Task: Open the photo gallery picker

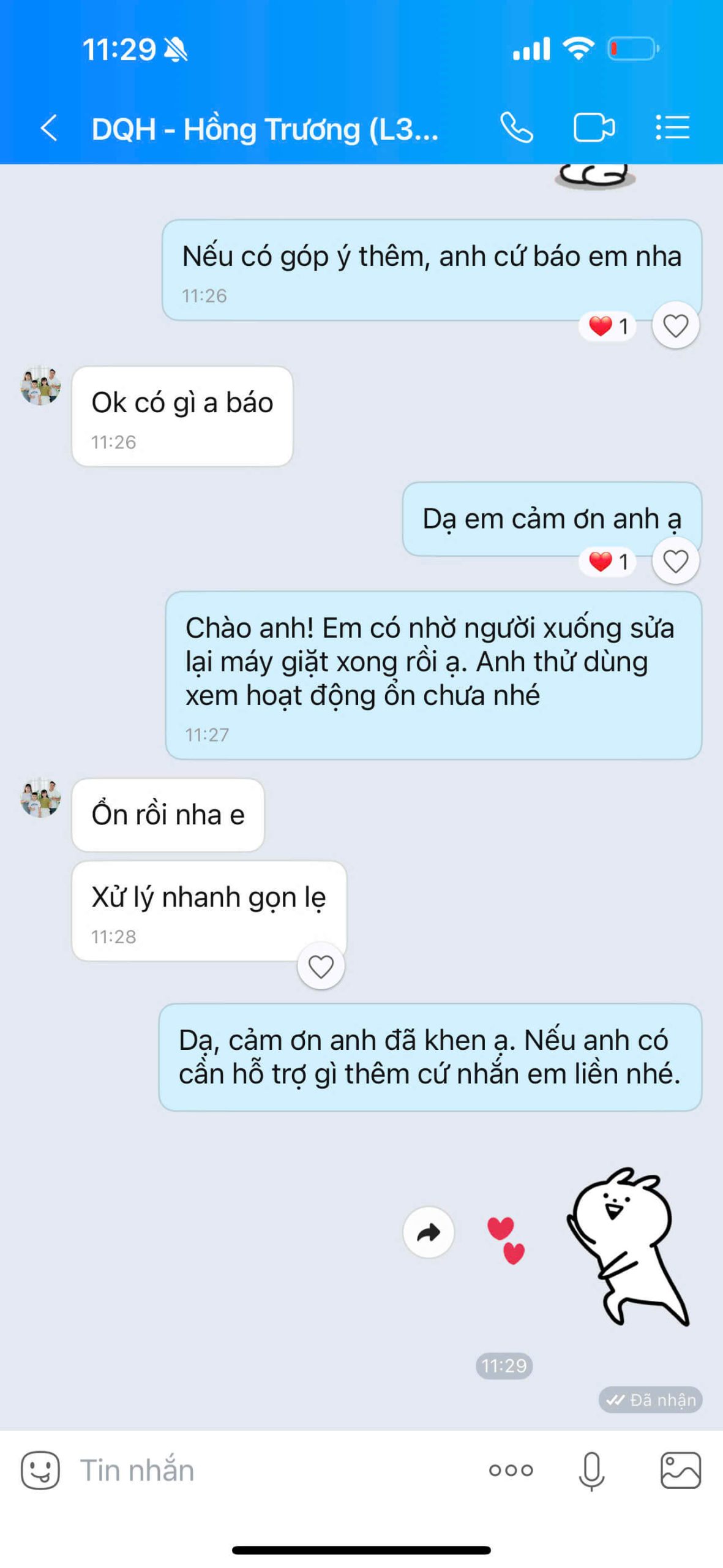Action: click(680, 1470)
